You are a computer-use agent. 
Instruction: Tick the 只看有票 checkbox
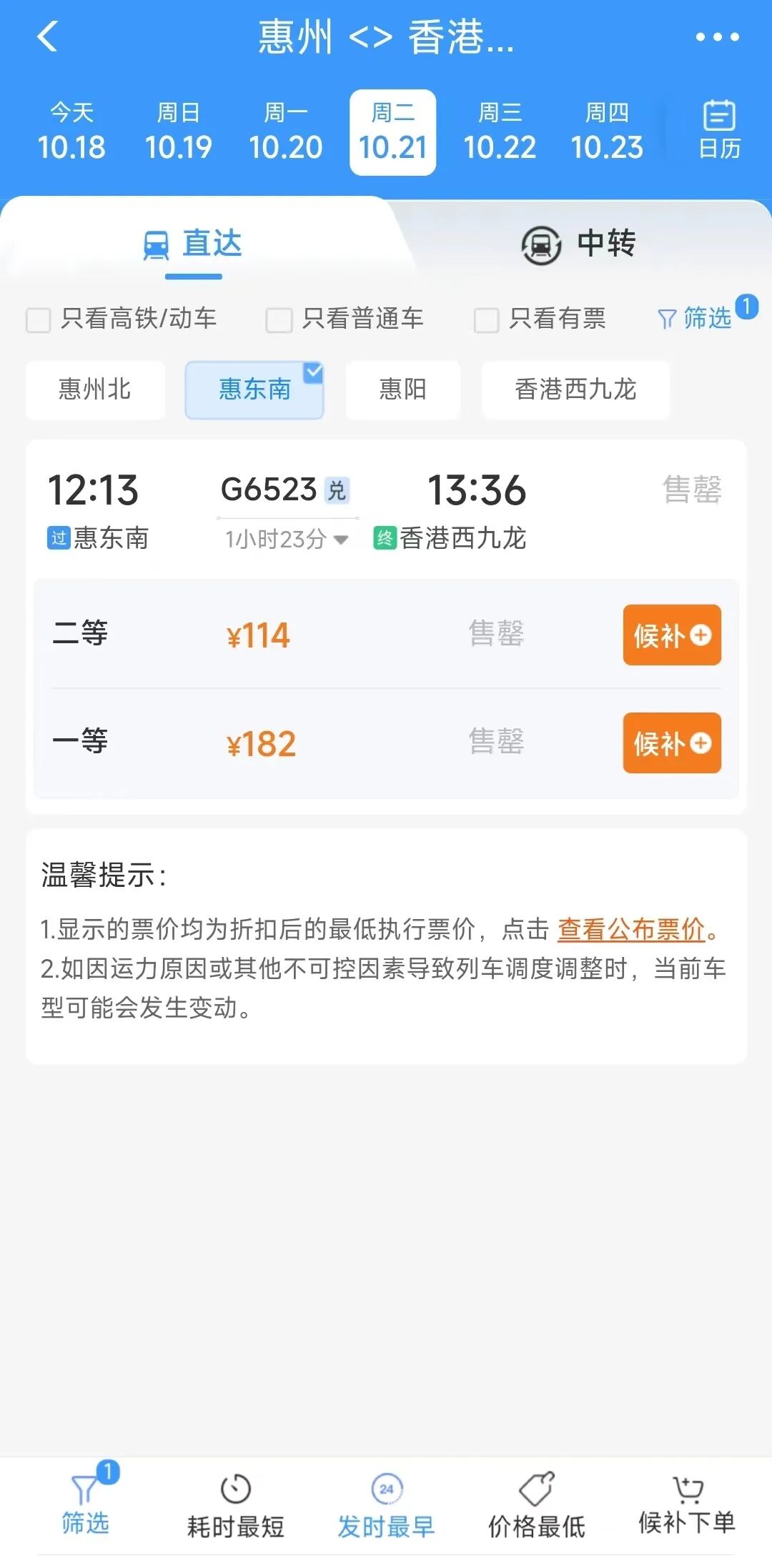pyautogui.click(x=486, y=319)
